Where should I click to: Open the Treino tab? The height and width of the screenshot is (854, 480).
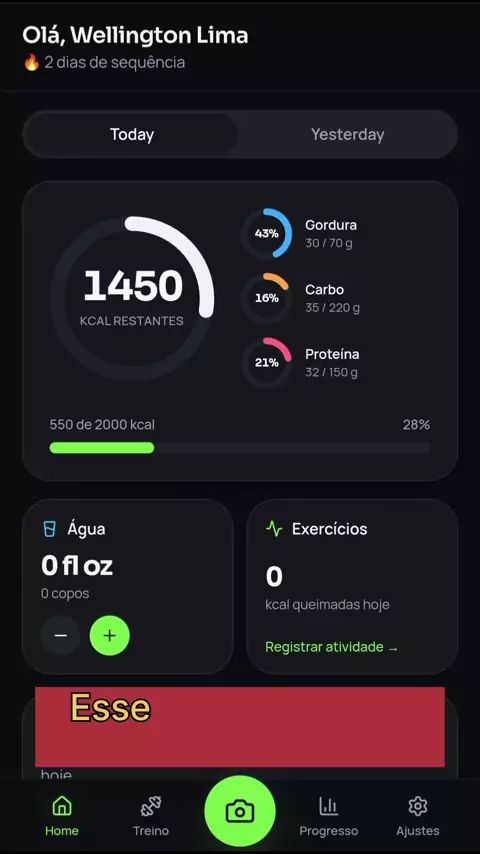pyautogui.click(x=151, y=815)
